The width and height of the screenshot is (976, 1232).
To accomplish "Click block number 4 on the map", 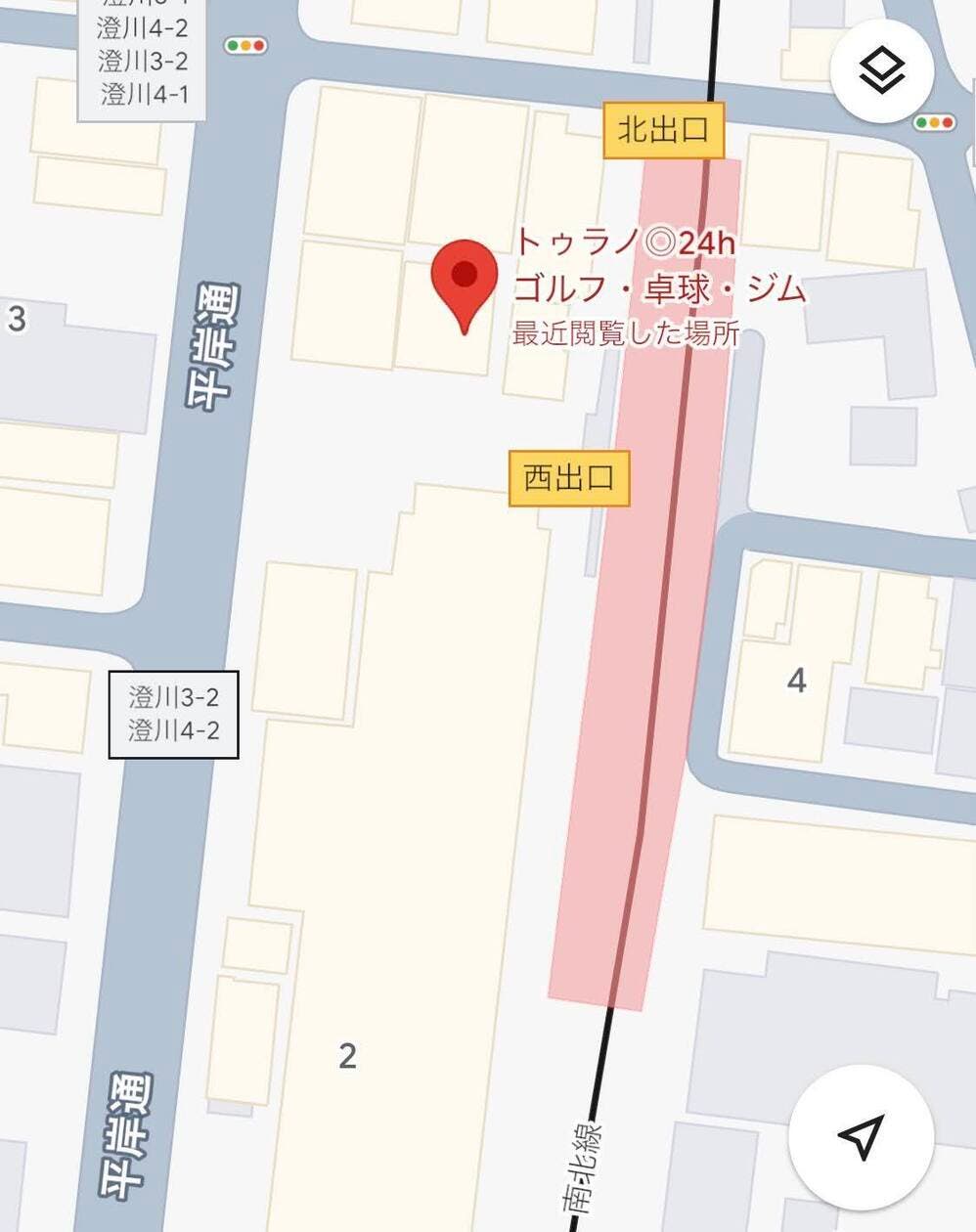I will (797, 679).
